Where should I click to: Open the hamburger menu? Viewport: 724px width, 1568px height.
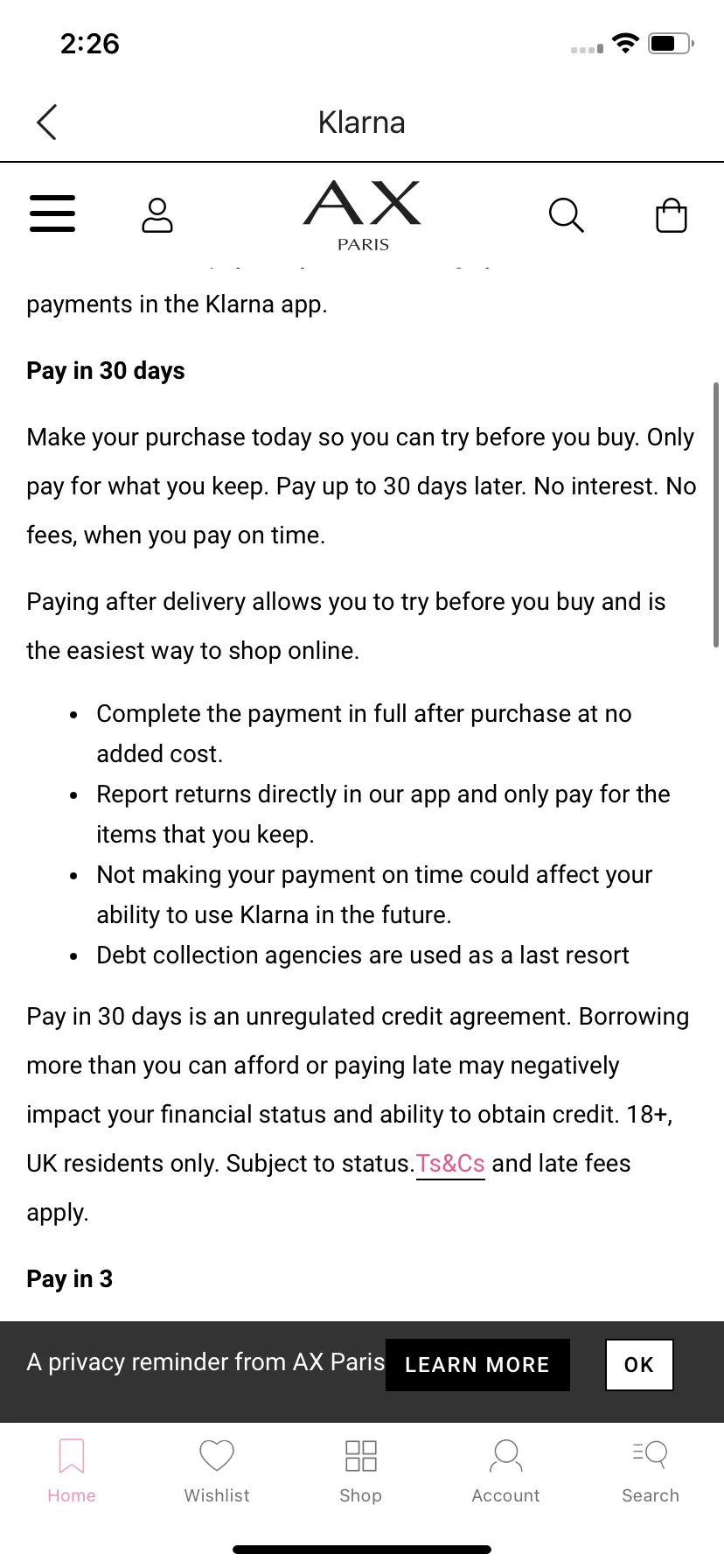pyautogui.click(x=52, y=213)
